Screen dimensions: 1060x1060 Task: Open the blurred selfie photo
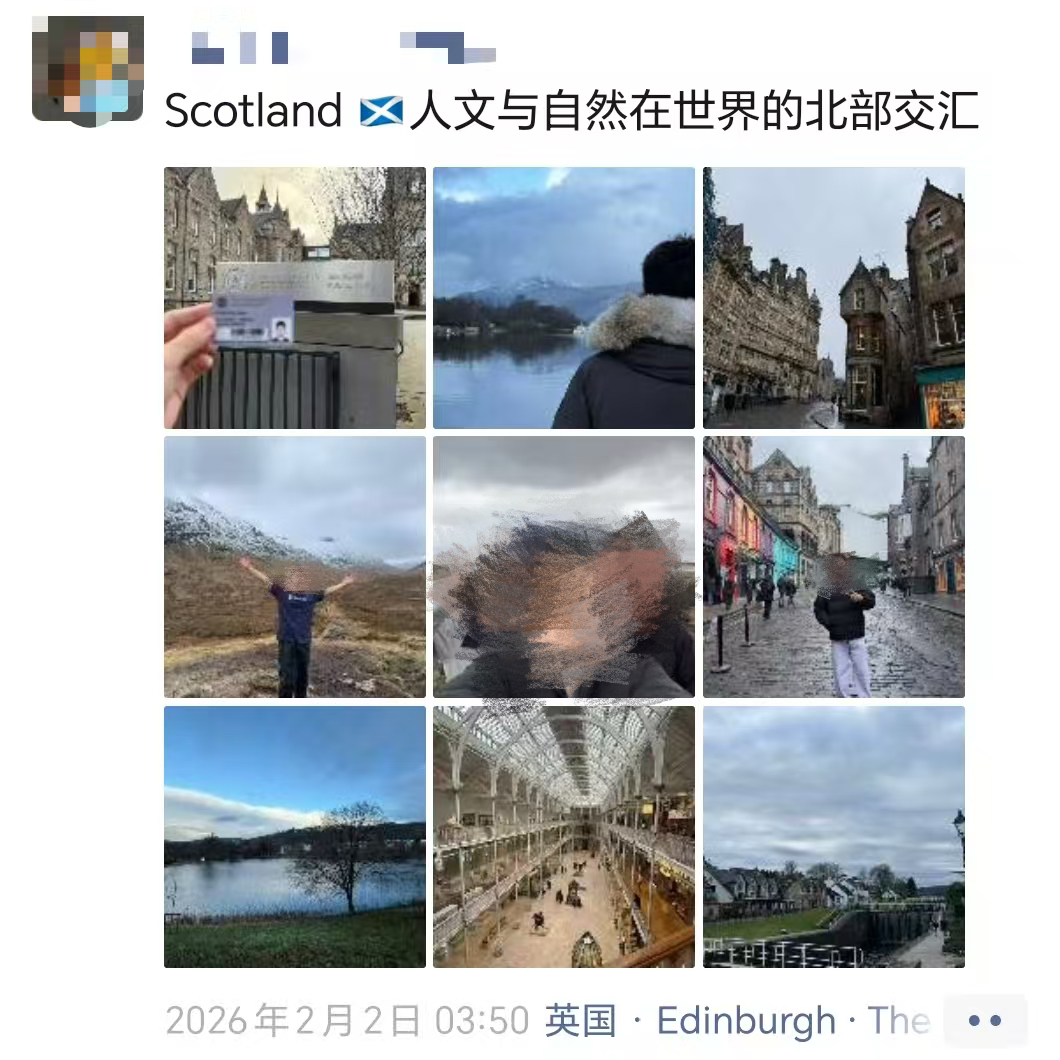564,567
